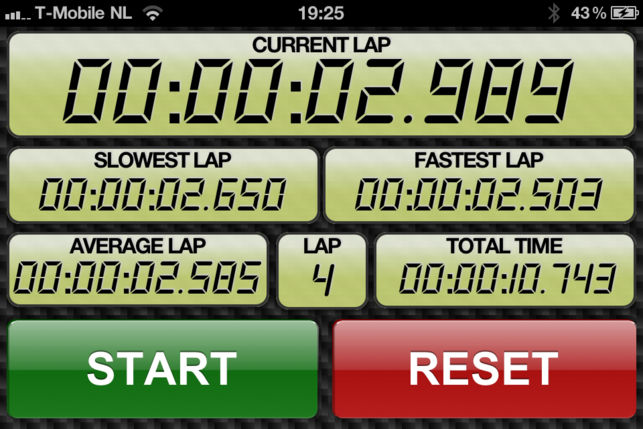
Task: Tap the green START button
Action: click(x=162, y=368)
